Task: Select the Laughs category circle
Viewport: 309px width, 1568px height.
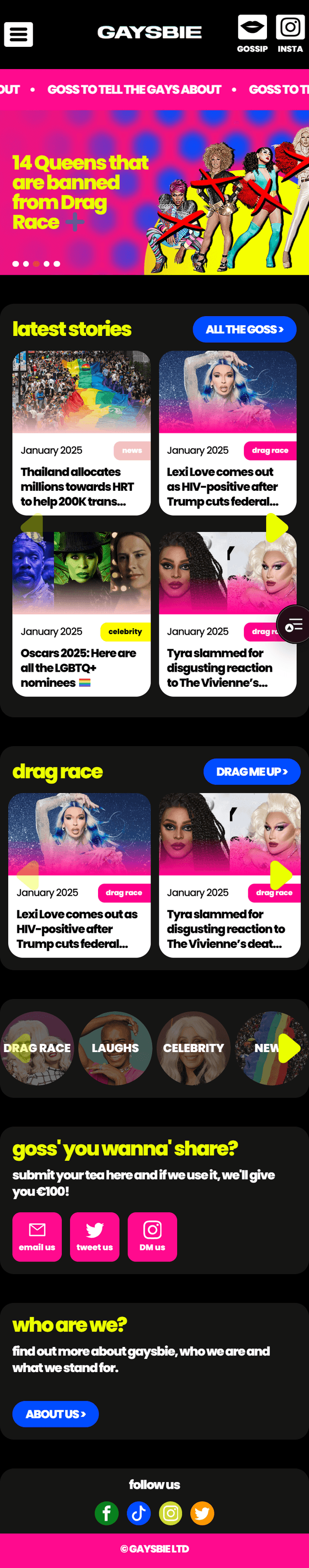Action: pos(115,1048)
